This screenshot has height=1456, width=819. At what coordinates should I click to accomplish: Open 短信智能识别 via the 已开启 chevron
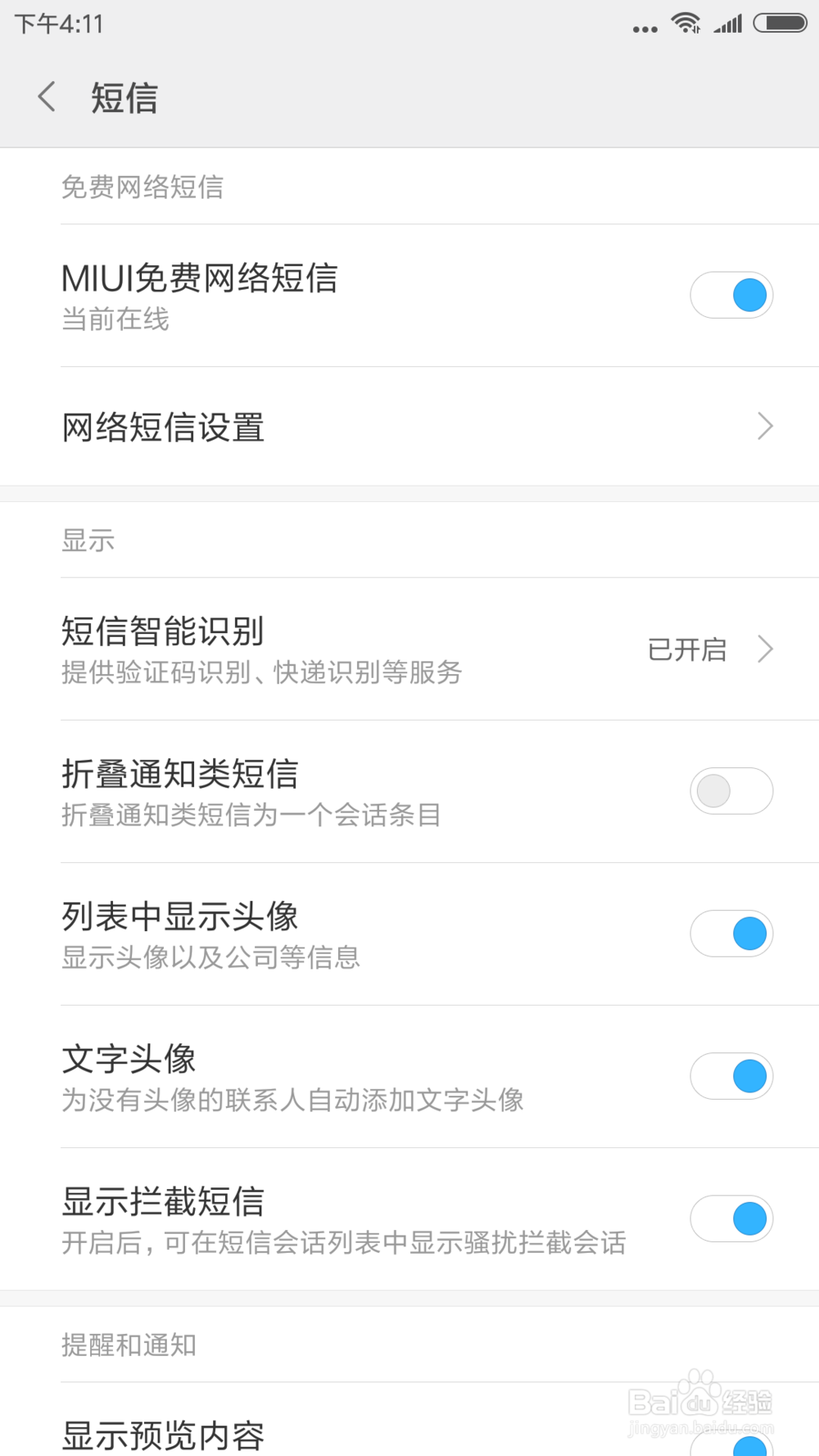click(x=765, y=649)
